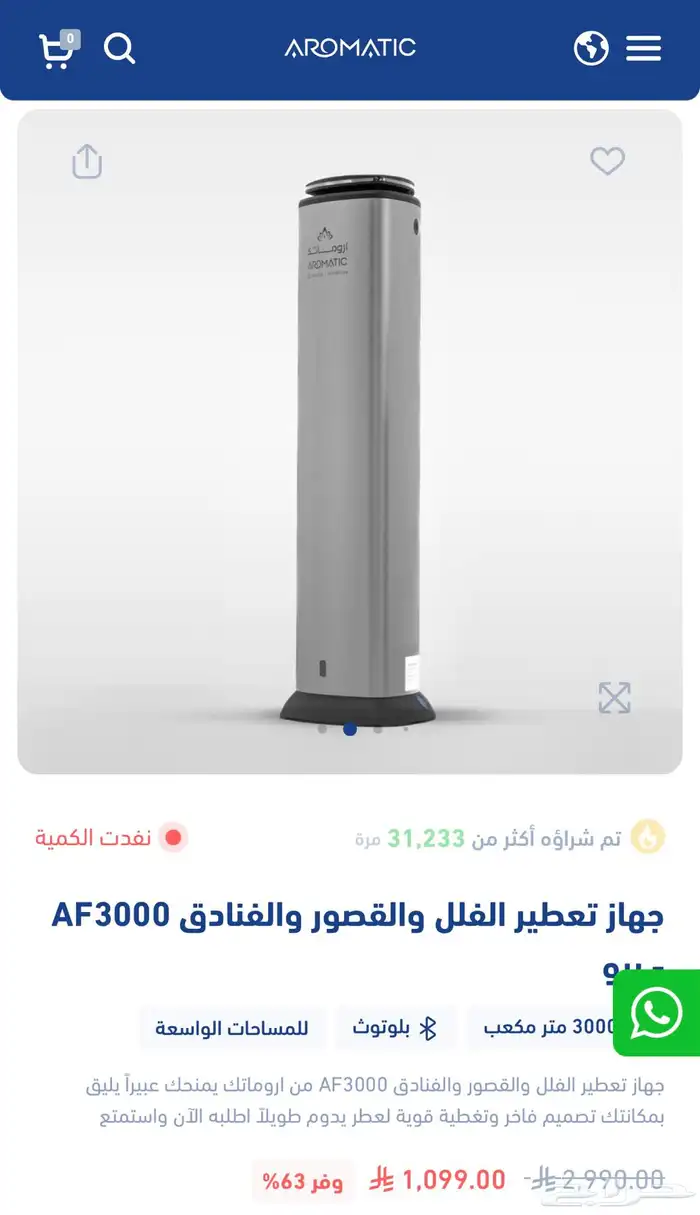Jump to the third image dot
This screenshot has height=1215, width=700.
[378, 729]
